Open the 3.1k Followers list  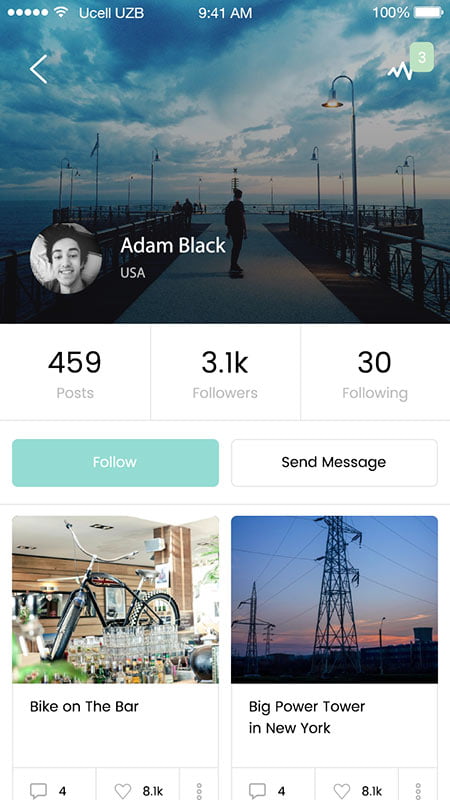[225, 373]
